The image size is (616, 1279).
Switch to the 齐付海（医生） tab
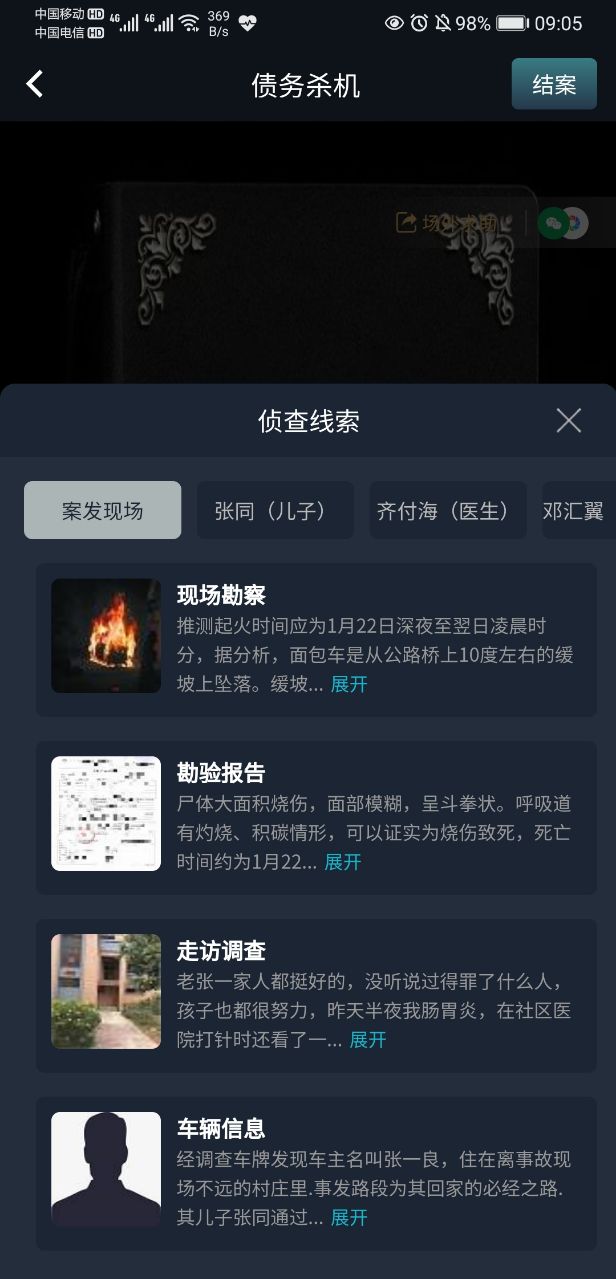click(x=447, y=510)
